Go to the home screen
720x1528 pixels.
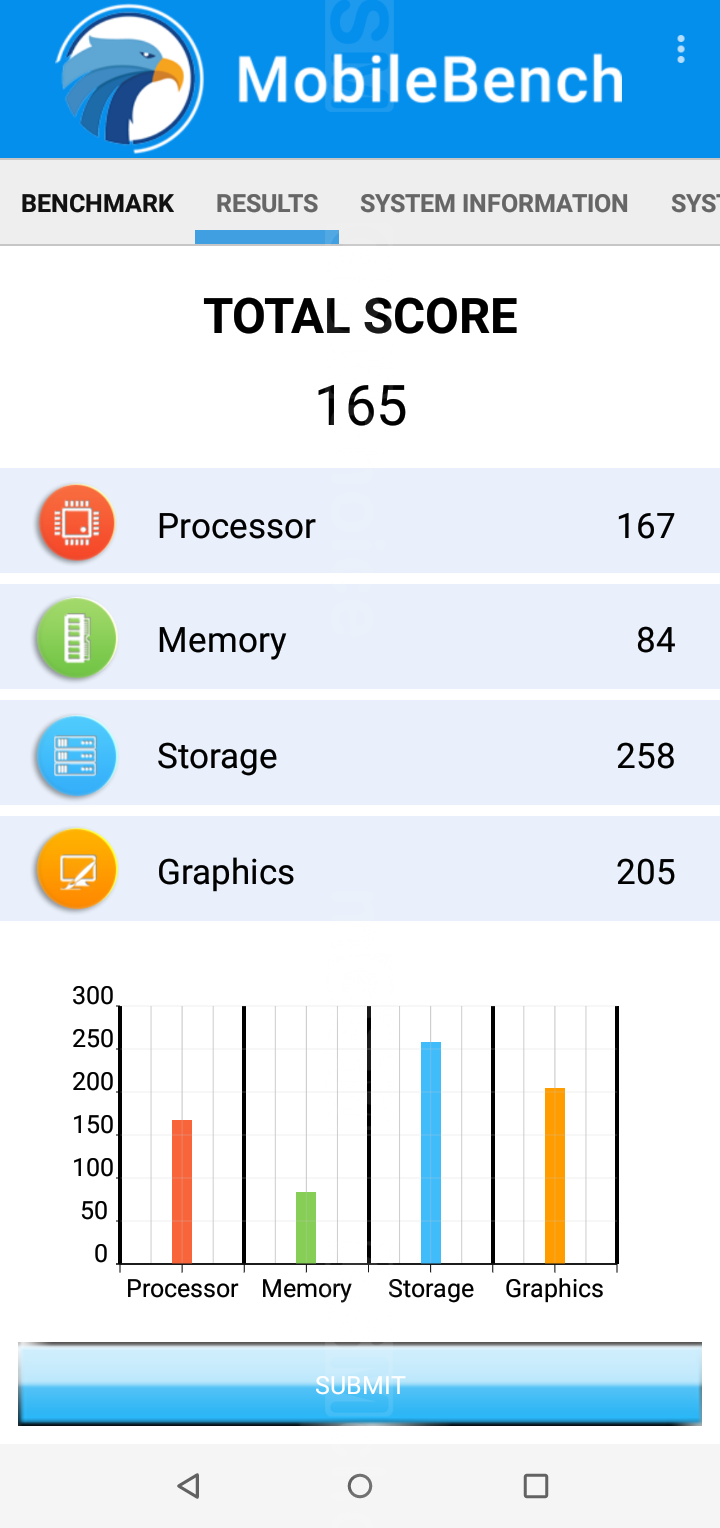pyautogui.click(x=360, y=1486)
